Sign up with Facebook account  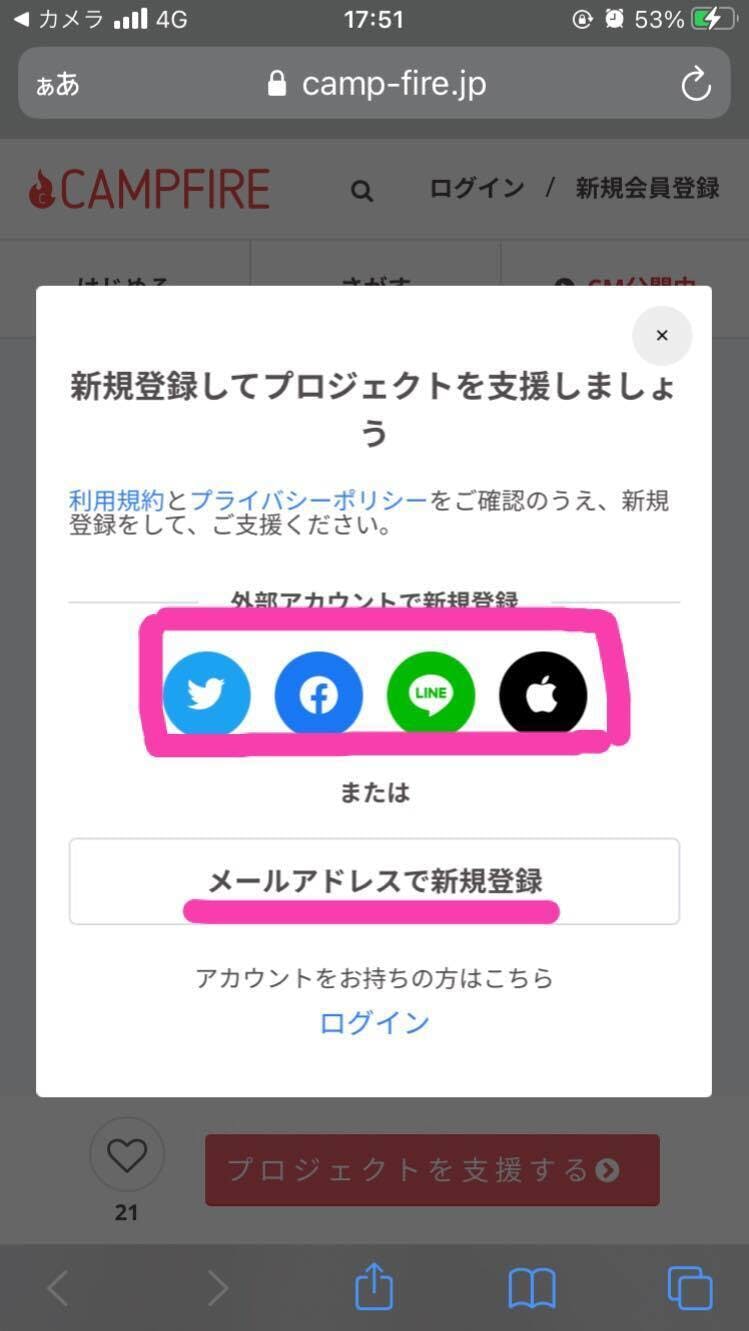318,694
